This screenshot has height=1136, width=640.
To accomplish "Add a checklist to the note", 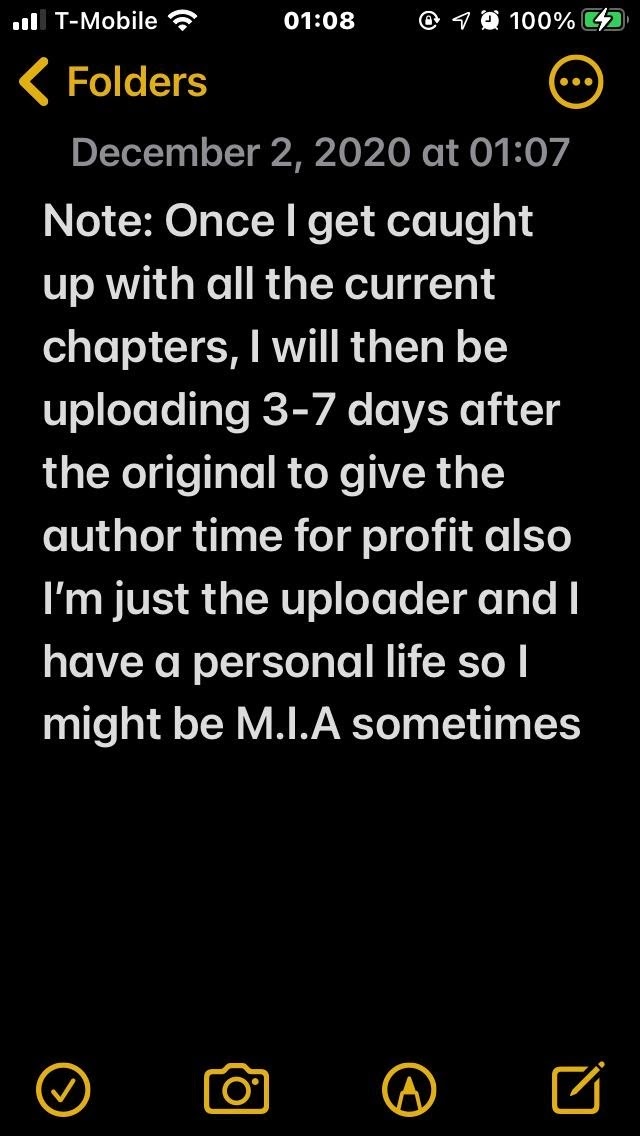I will point(63,1088).
